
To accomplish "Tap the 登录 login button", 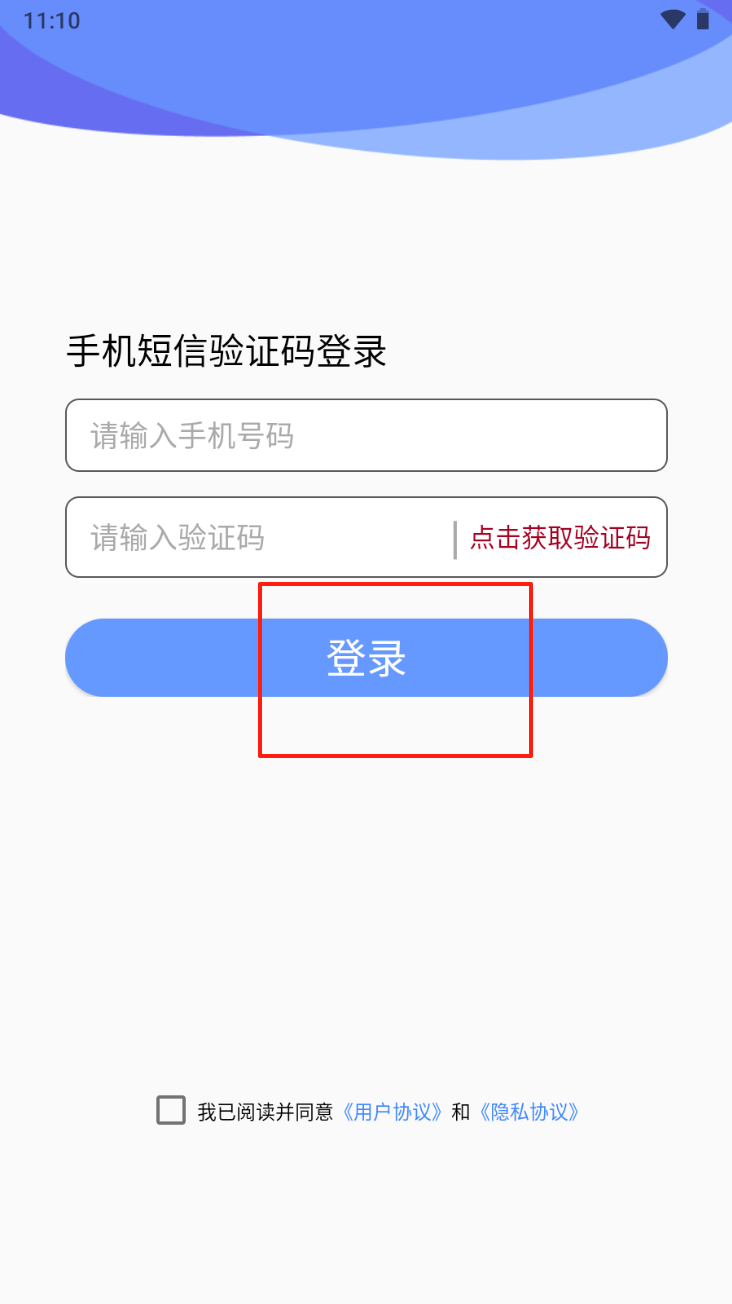I will point(366,658).
